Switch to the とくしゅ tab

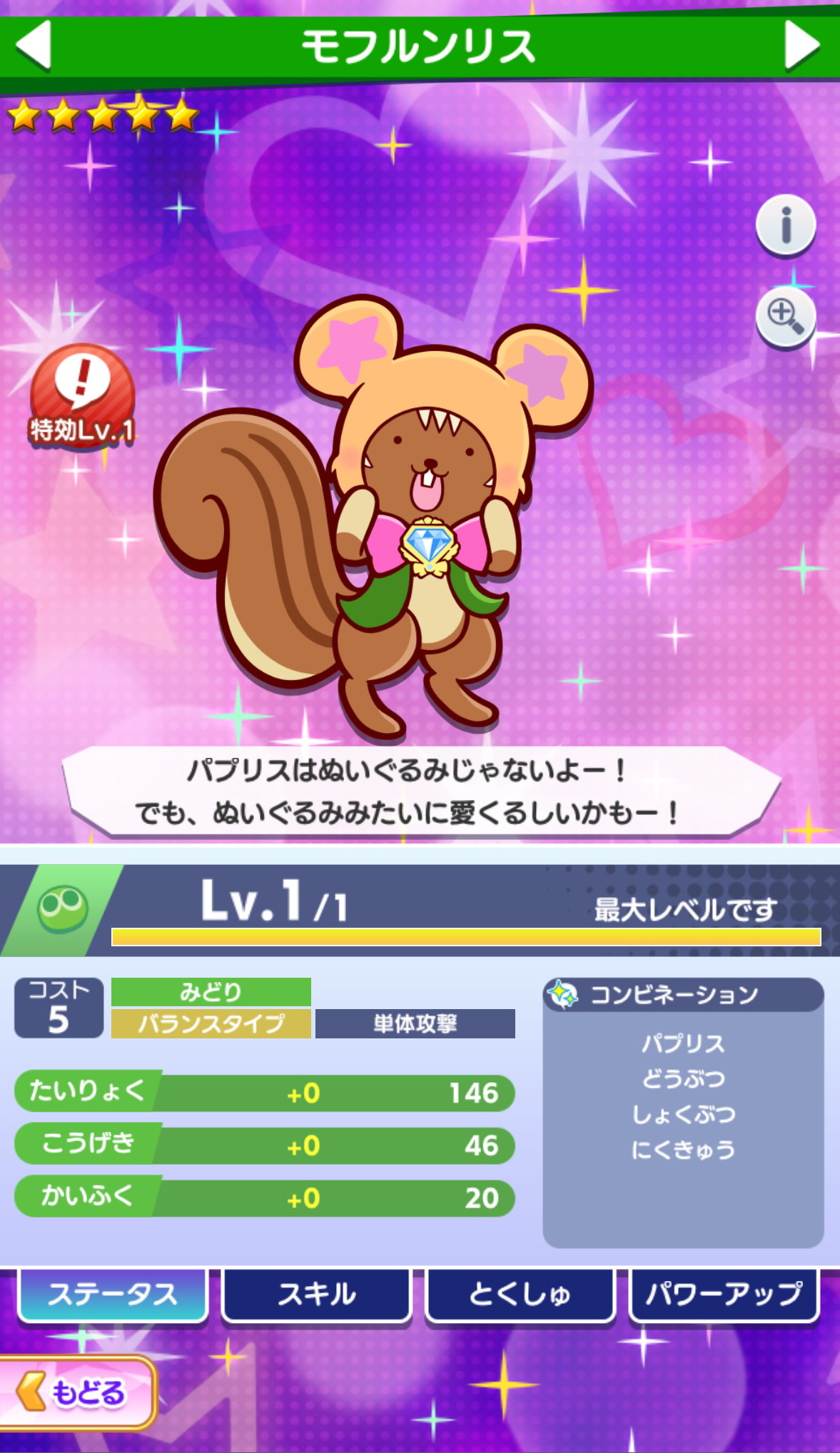click(520, 1295)
